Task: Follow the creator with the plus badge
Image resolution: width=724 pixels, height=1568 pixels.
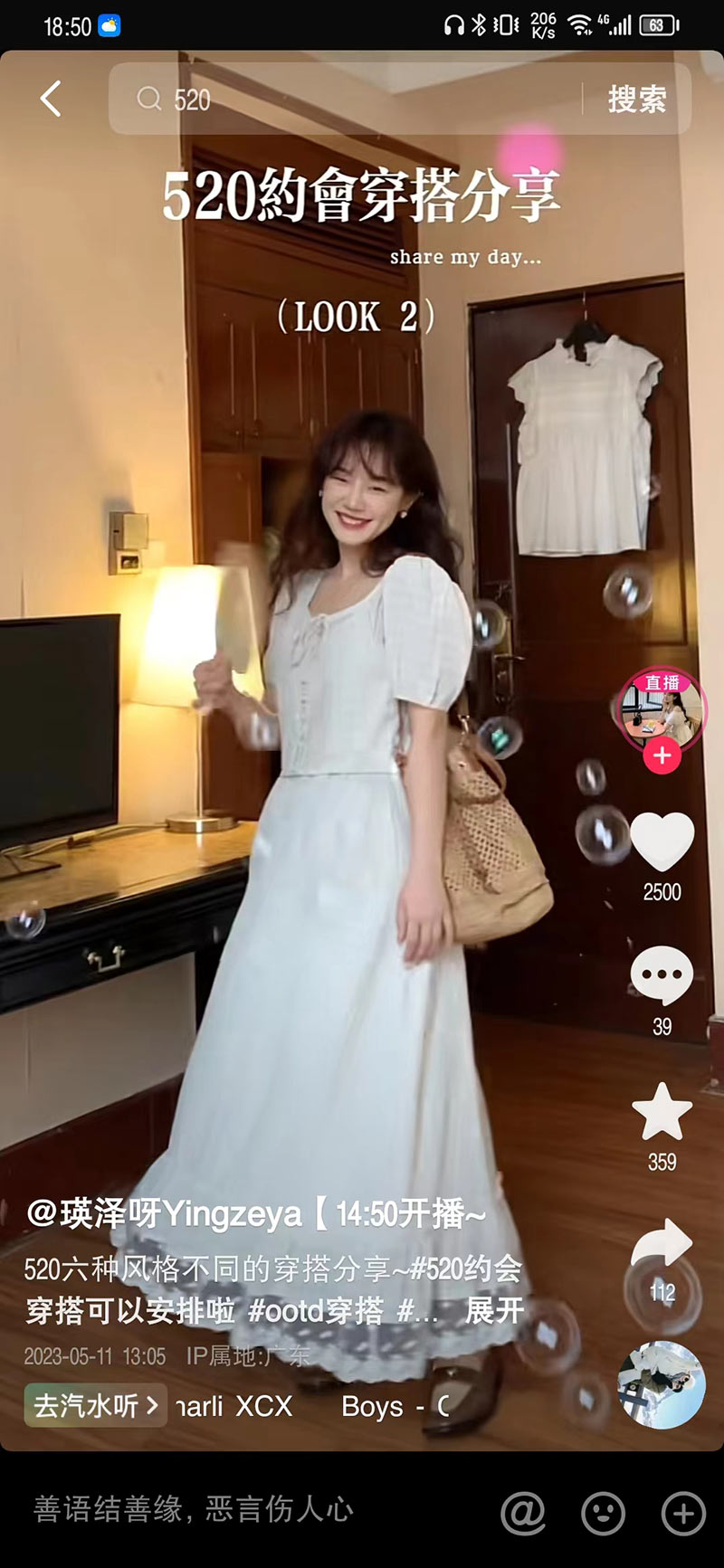Action: [662, 755]
